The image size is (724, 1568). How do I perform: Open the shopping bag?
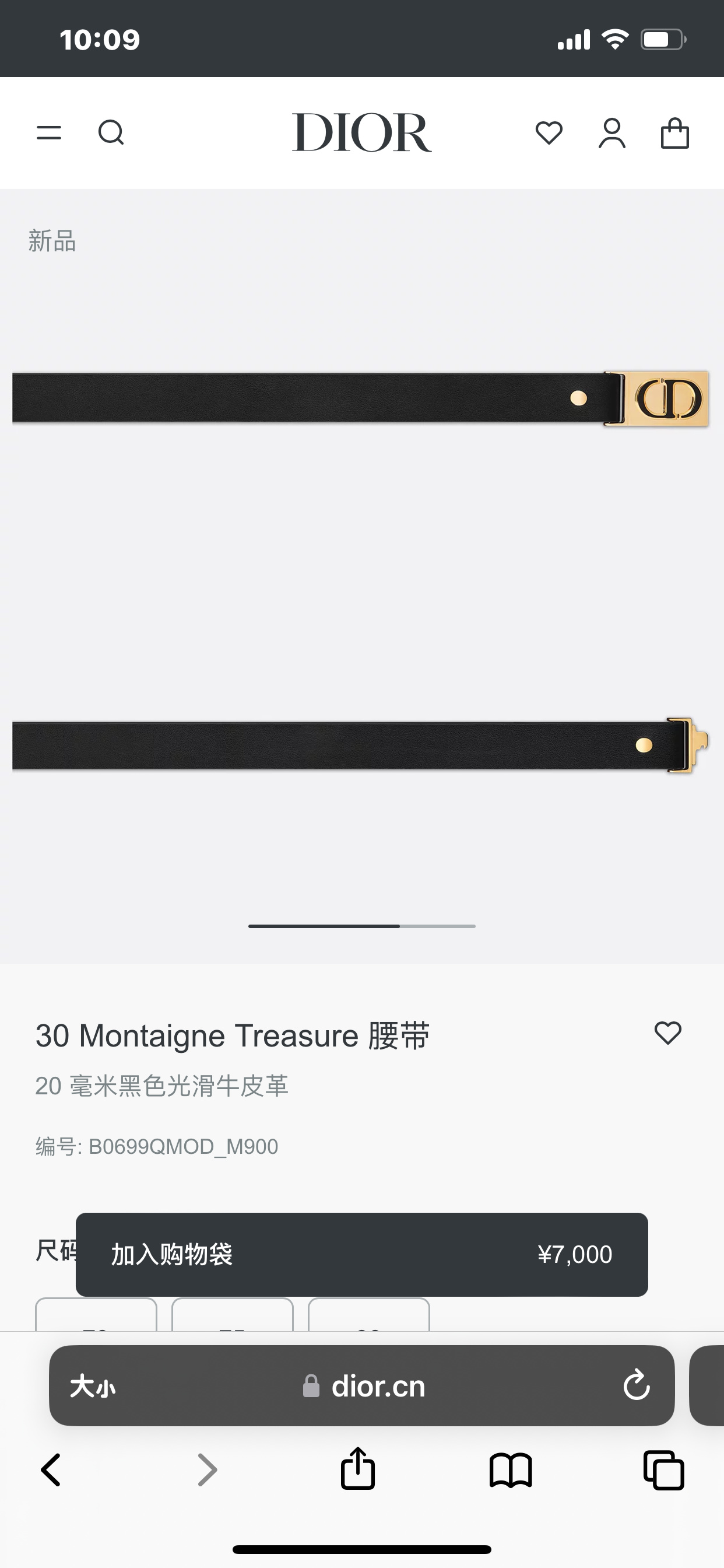tap(674, 134)
